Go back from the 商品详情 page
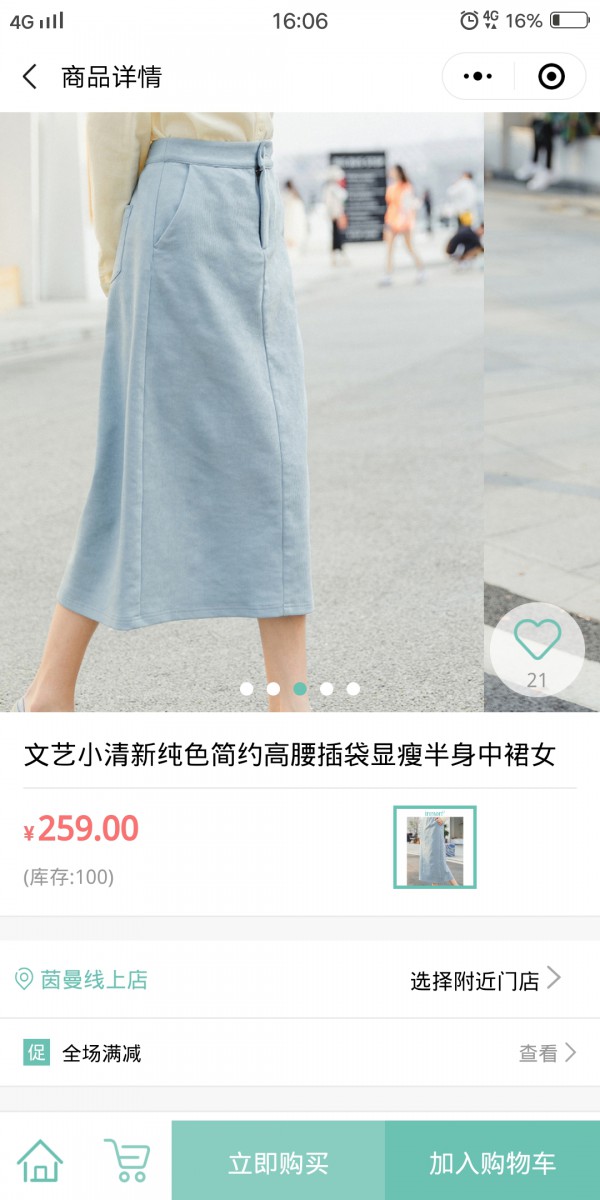This screenshot has width=600, height=1200. coord(30,77)
